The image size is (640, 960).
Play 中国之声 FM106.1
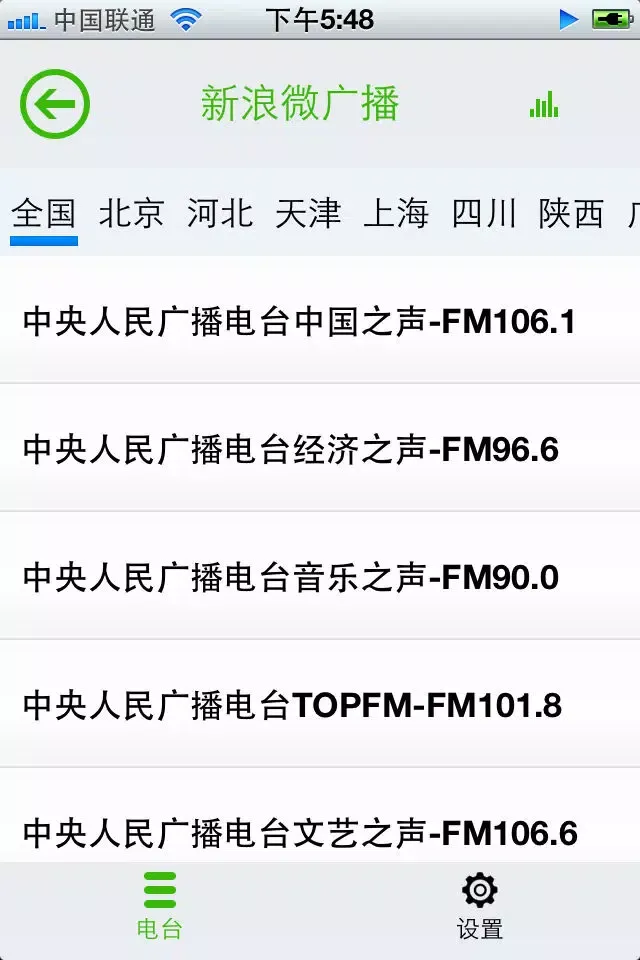[x=320, y=322]
